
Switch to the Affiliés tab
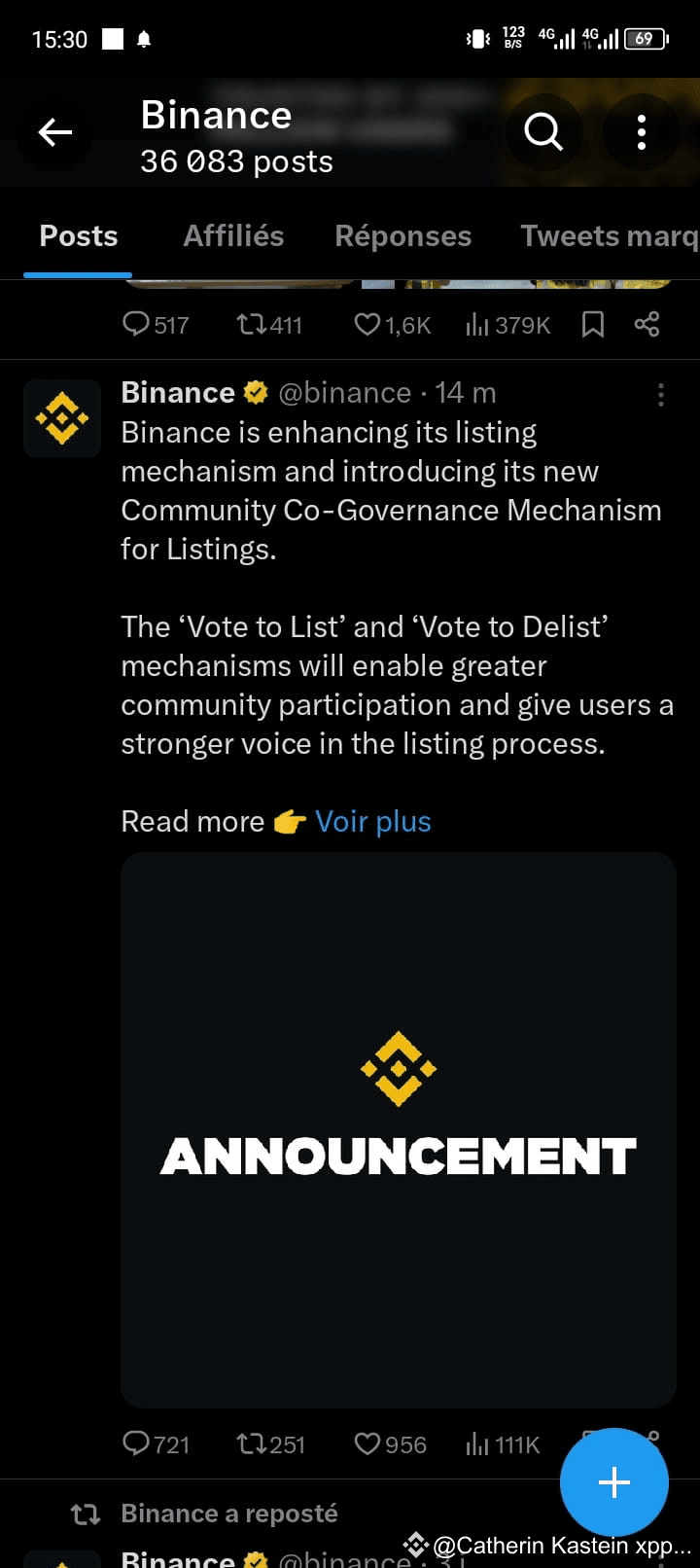click(x=233, y=235)
